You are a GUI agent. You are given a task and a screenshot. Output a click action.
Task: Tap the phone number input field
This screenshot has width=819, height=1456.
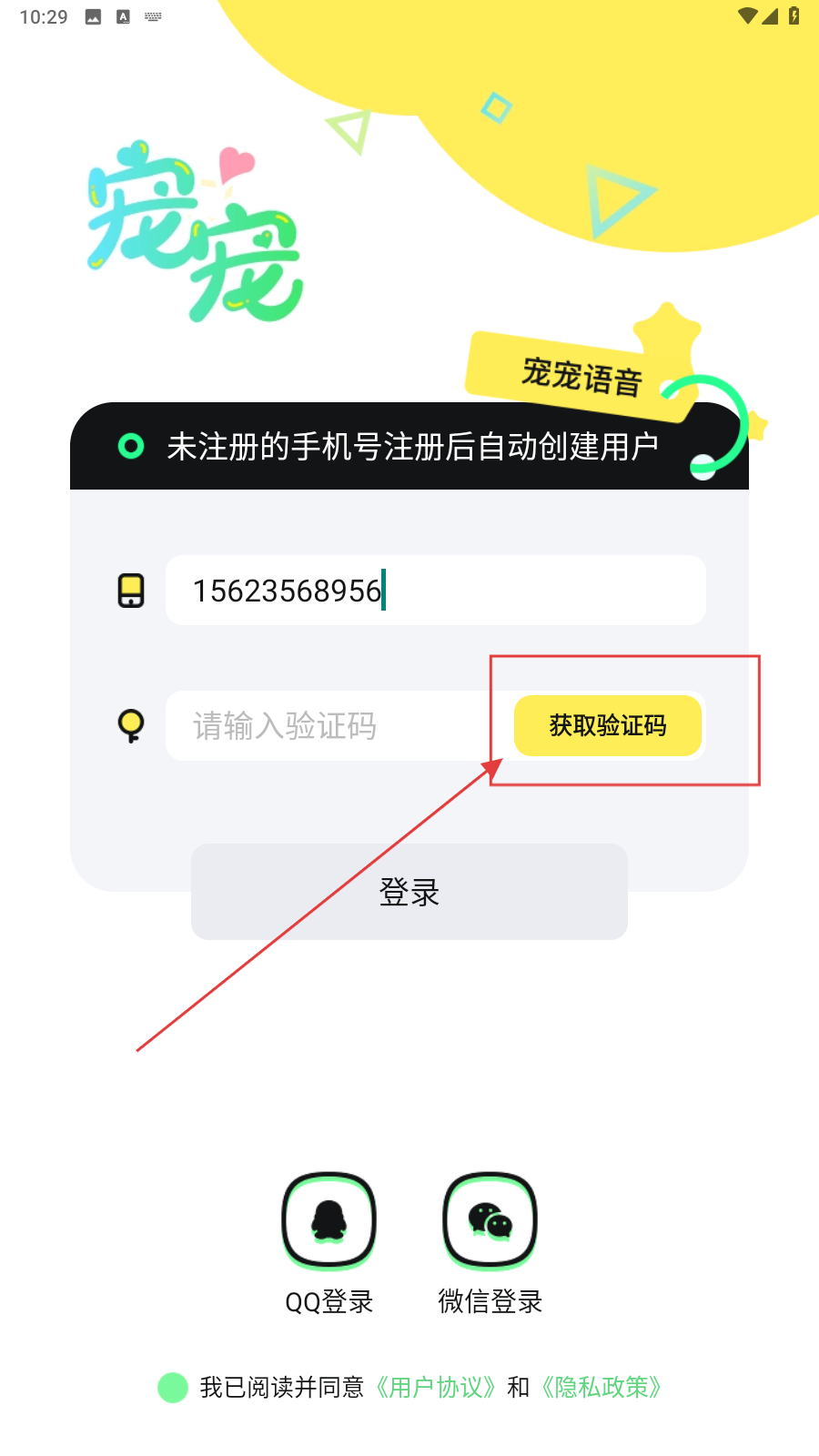(x=435, y=591)
